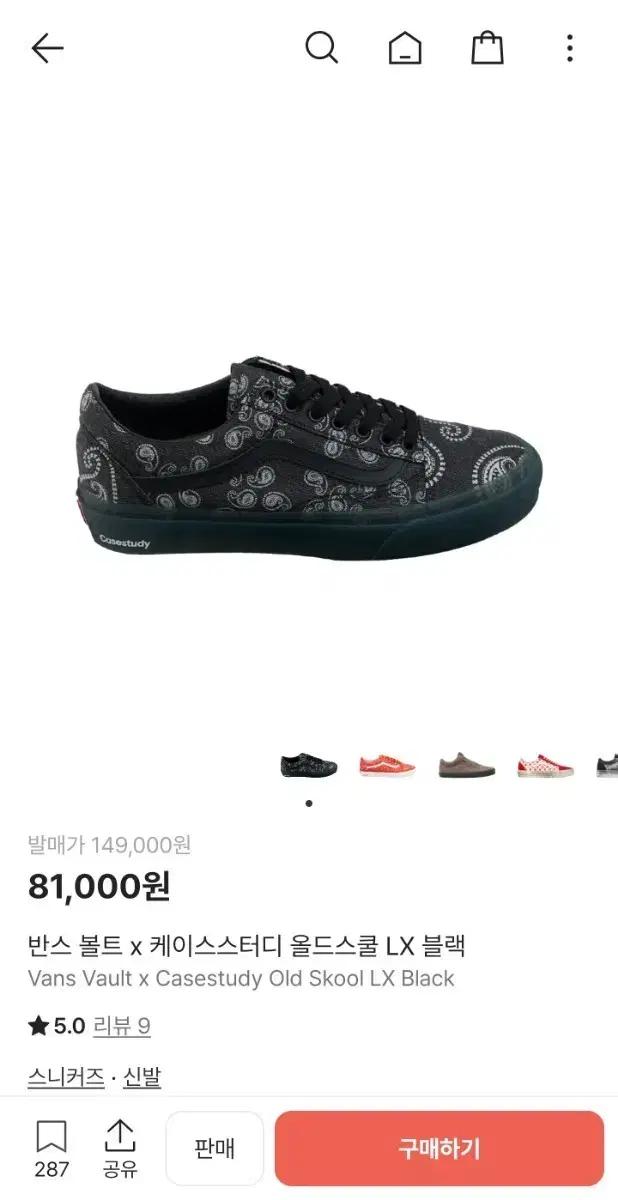The image size is (618, 1200).
Task: Go back using the top arrow
Action: (x=47, y=48)
